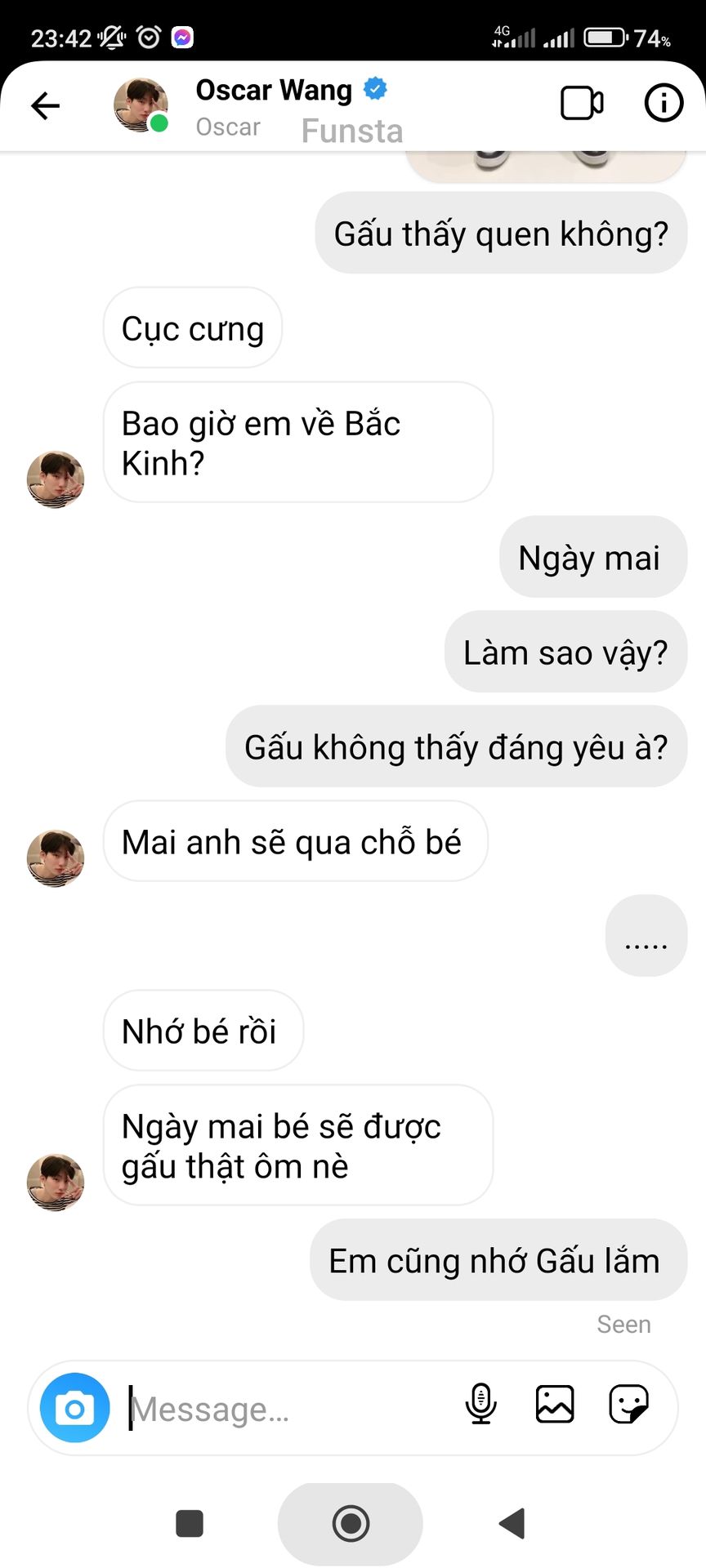706x1568 pixels.
Task: Open recent apps from navigation bar
Action: coord(190,1523)
